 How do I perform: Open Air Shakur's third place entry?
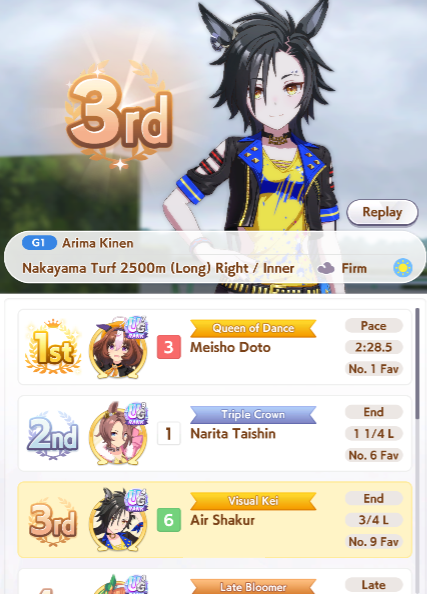click(x=215, y=520)
